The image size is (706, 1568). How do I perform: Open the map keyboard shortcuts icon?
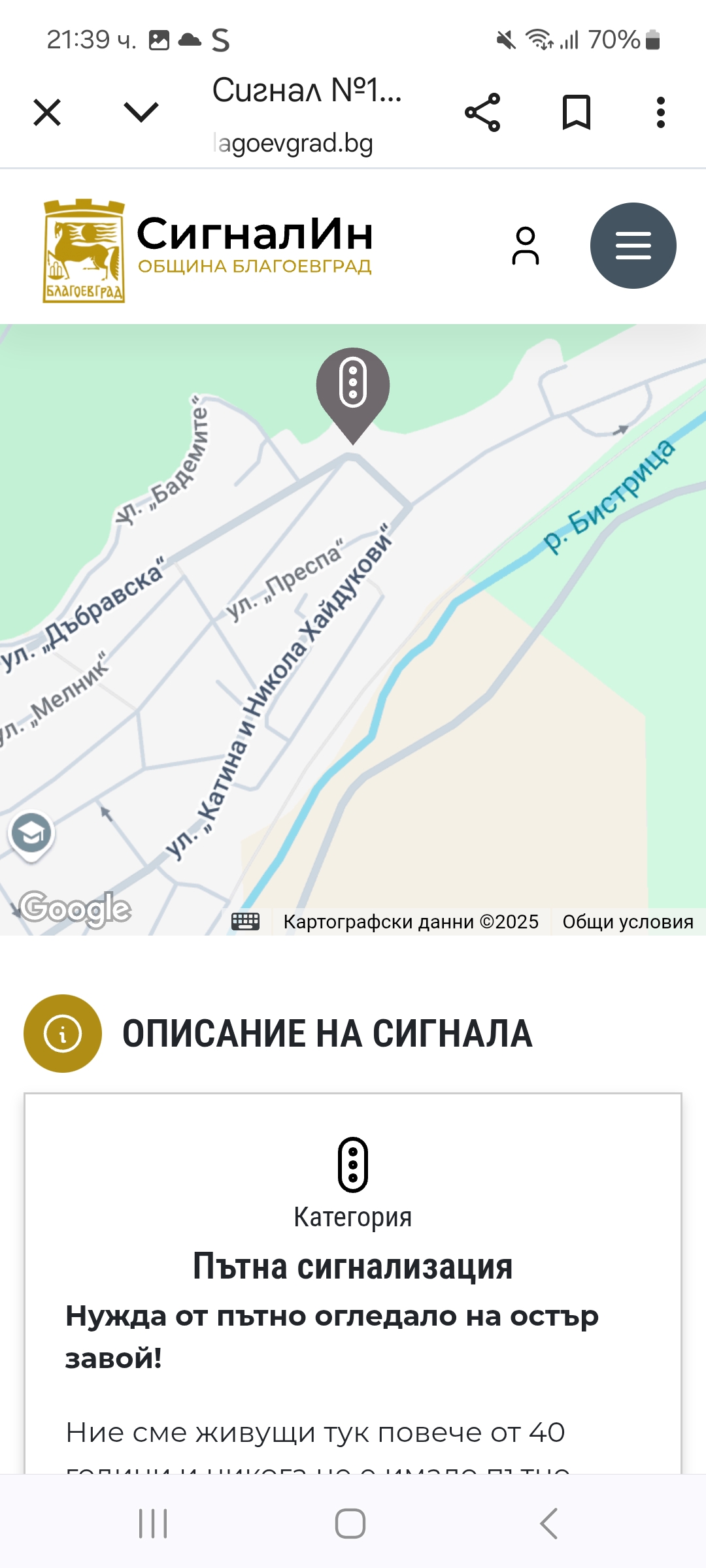(246, 922)
